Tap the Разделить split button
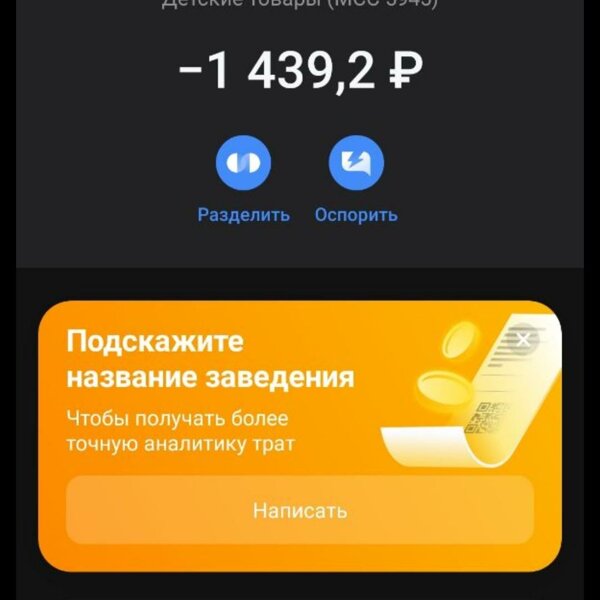600x600 pixels. click(x=243, y=164)
